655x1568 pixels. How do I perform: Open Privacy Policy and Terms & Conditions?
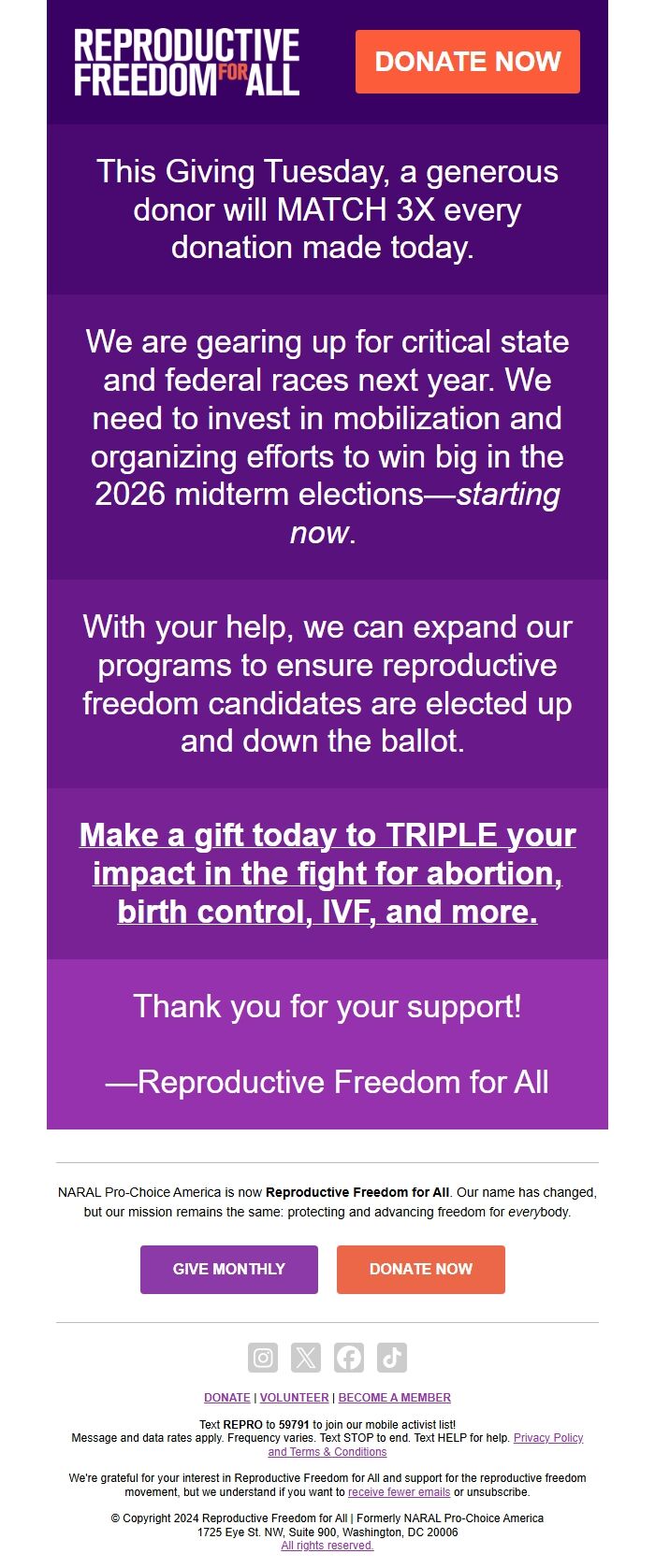pos(547,1438)
